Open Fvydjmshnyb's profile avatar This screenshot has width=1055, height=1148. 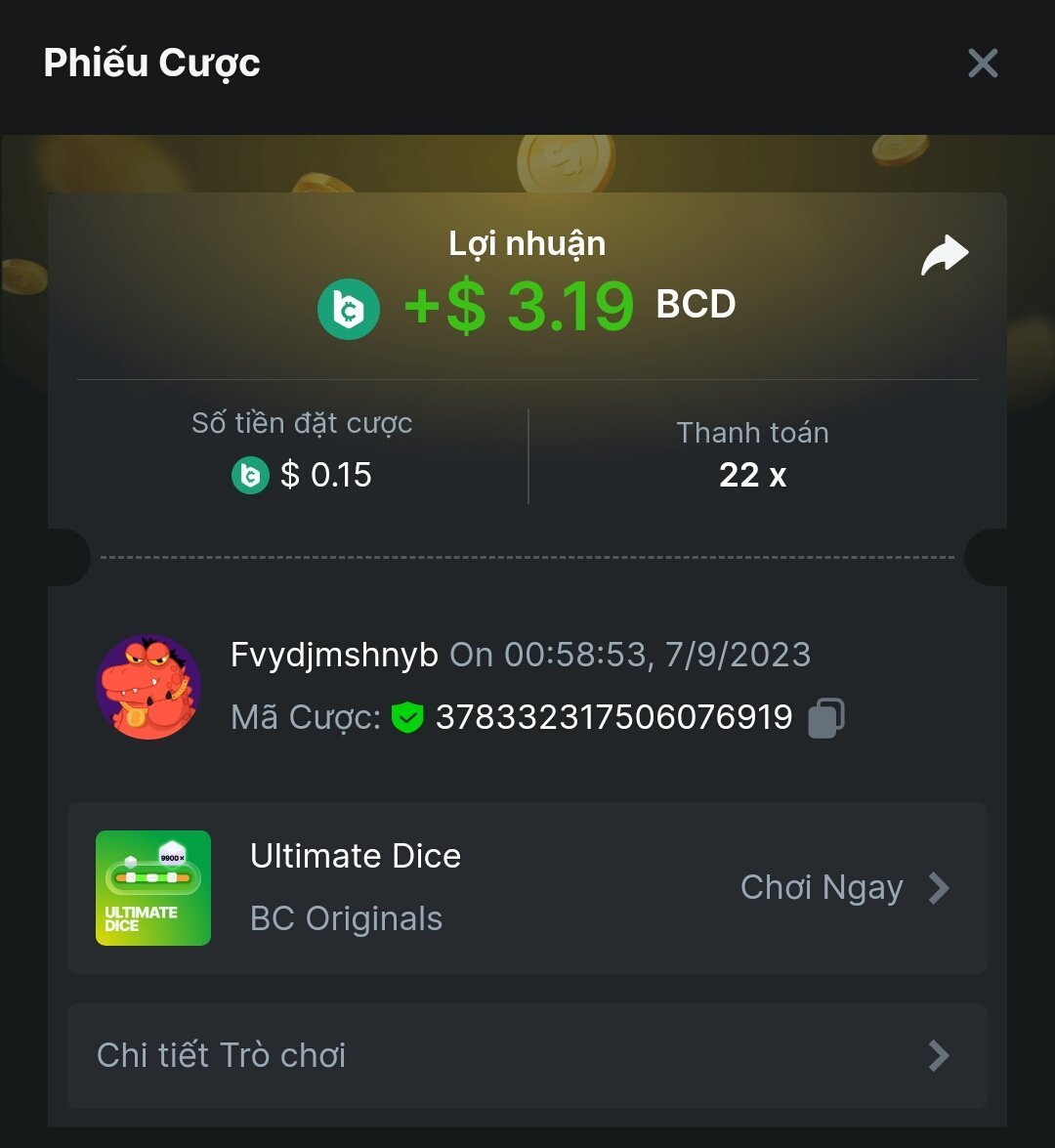click(148, 687)
